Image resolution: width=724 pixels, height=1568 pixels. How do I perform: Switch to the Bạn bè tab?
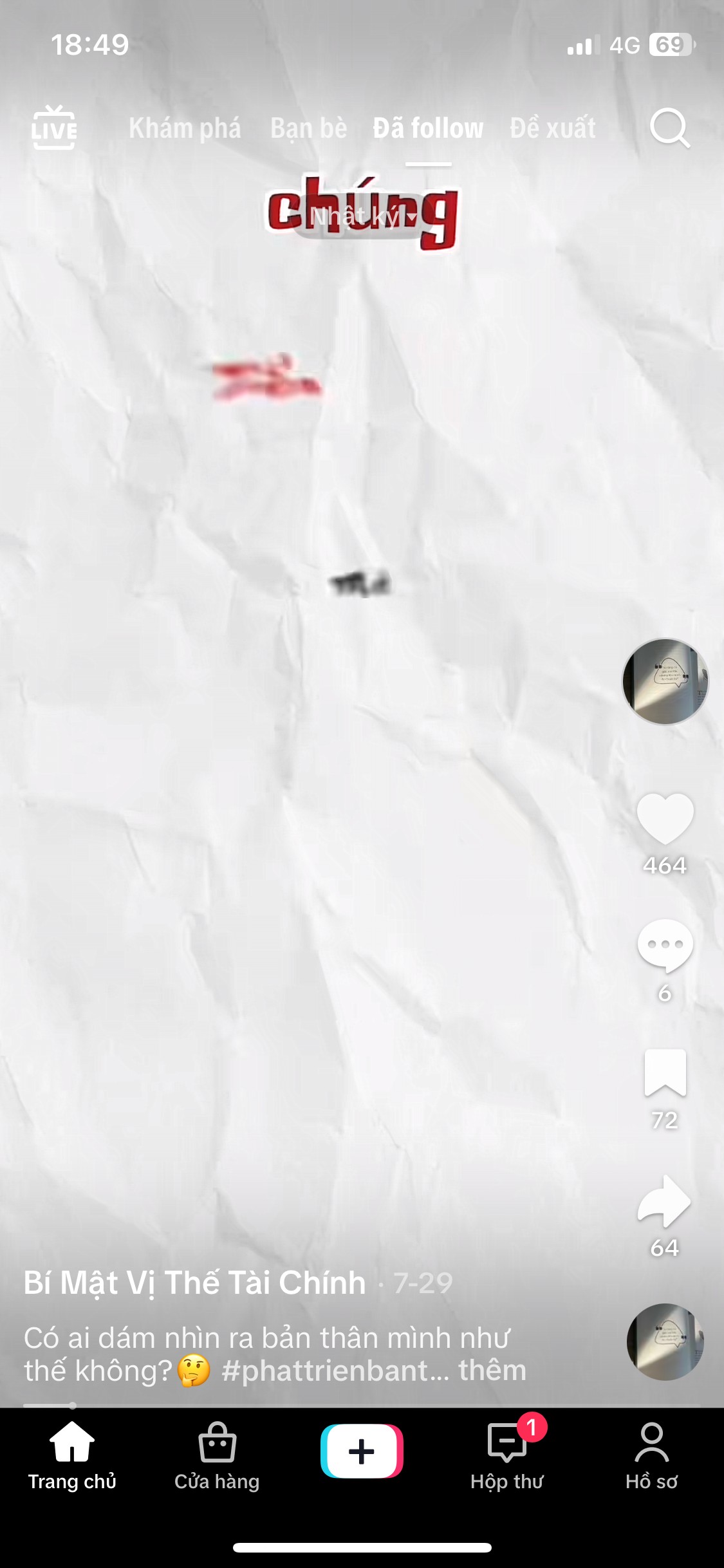click(309, 128)
